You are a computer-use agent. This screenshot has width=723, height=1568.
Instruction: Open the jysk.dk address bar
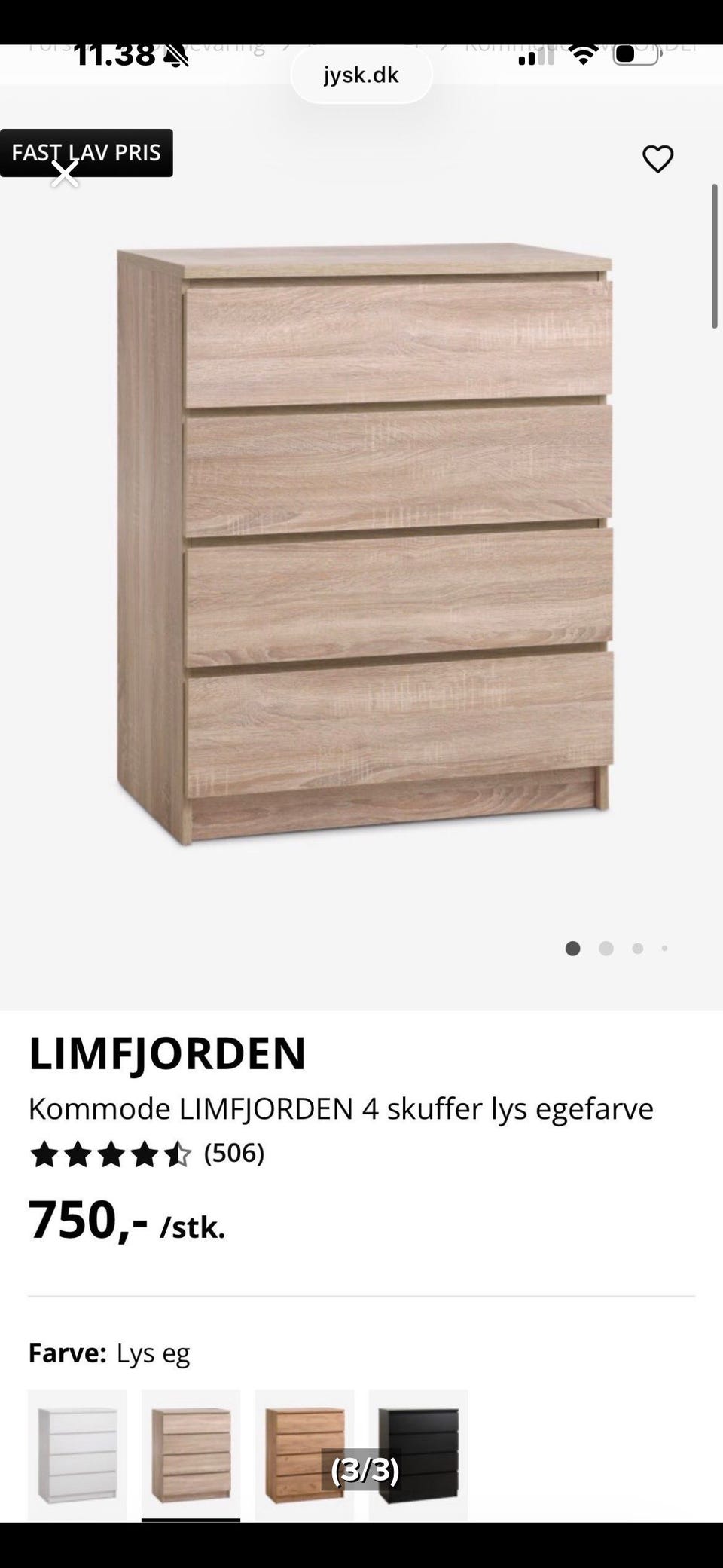[x=361, y=74]
